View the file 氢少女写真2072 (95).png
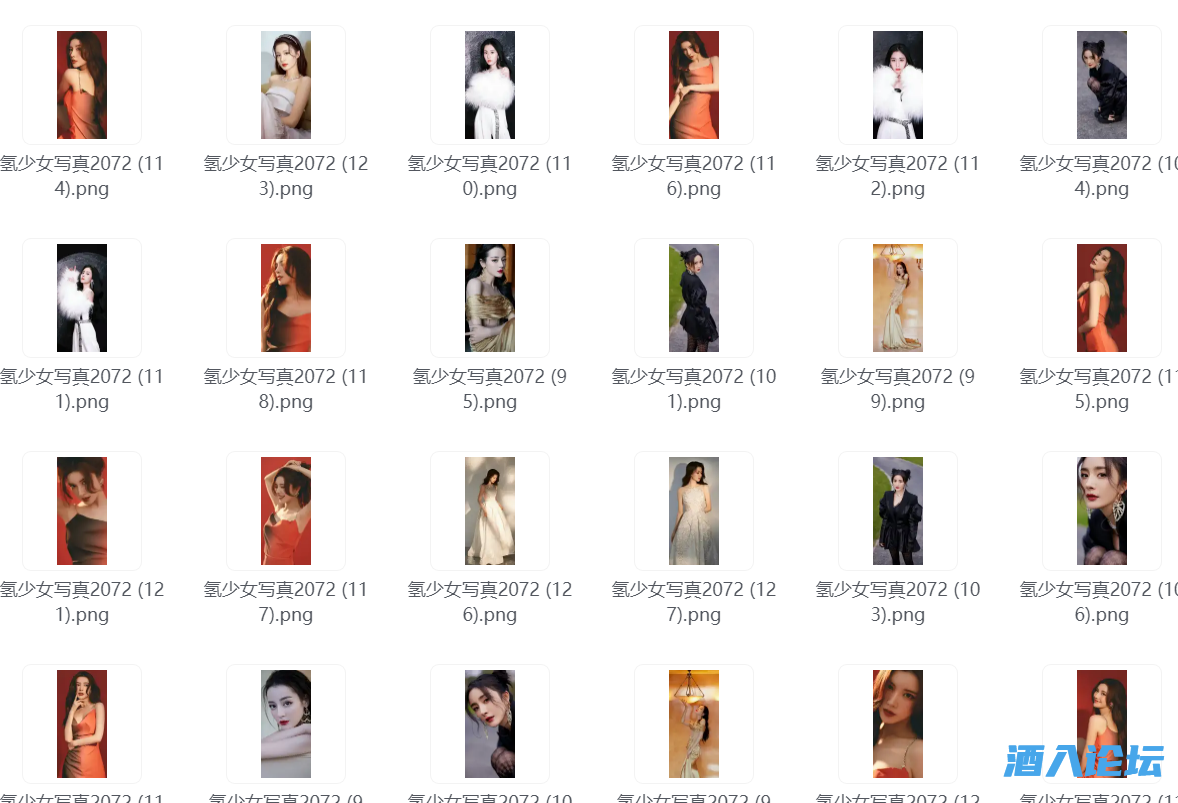The image size is (1178, 803). pos(490,298)
